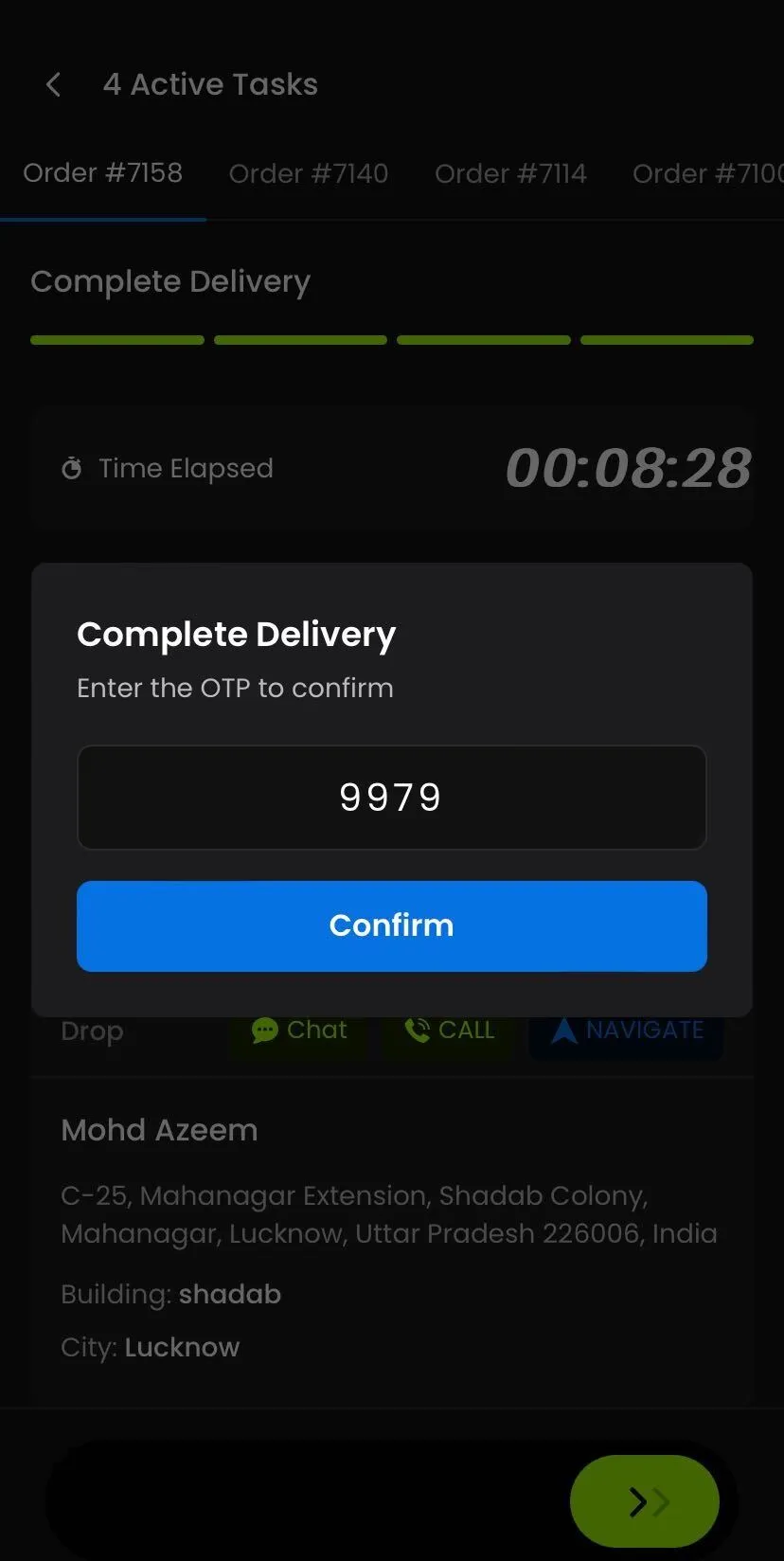Screen dimensions: 784x1561
Task: Call the drop customer
Action: click(449, 1030)
